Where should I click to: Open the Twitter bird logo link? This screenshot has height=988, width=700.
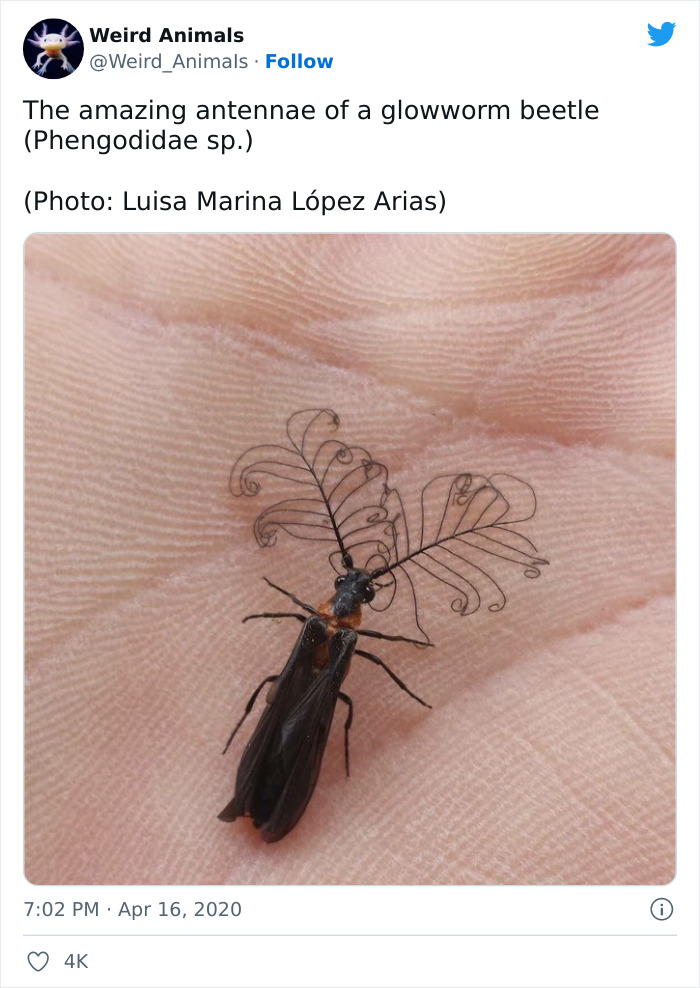[x=661, y=35]
